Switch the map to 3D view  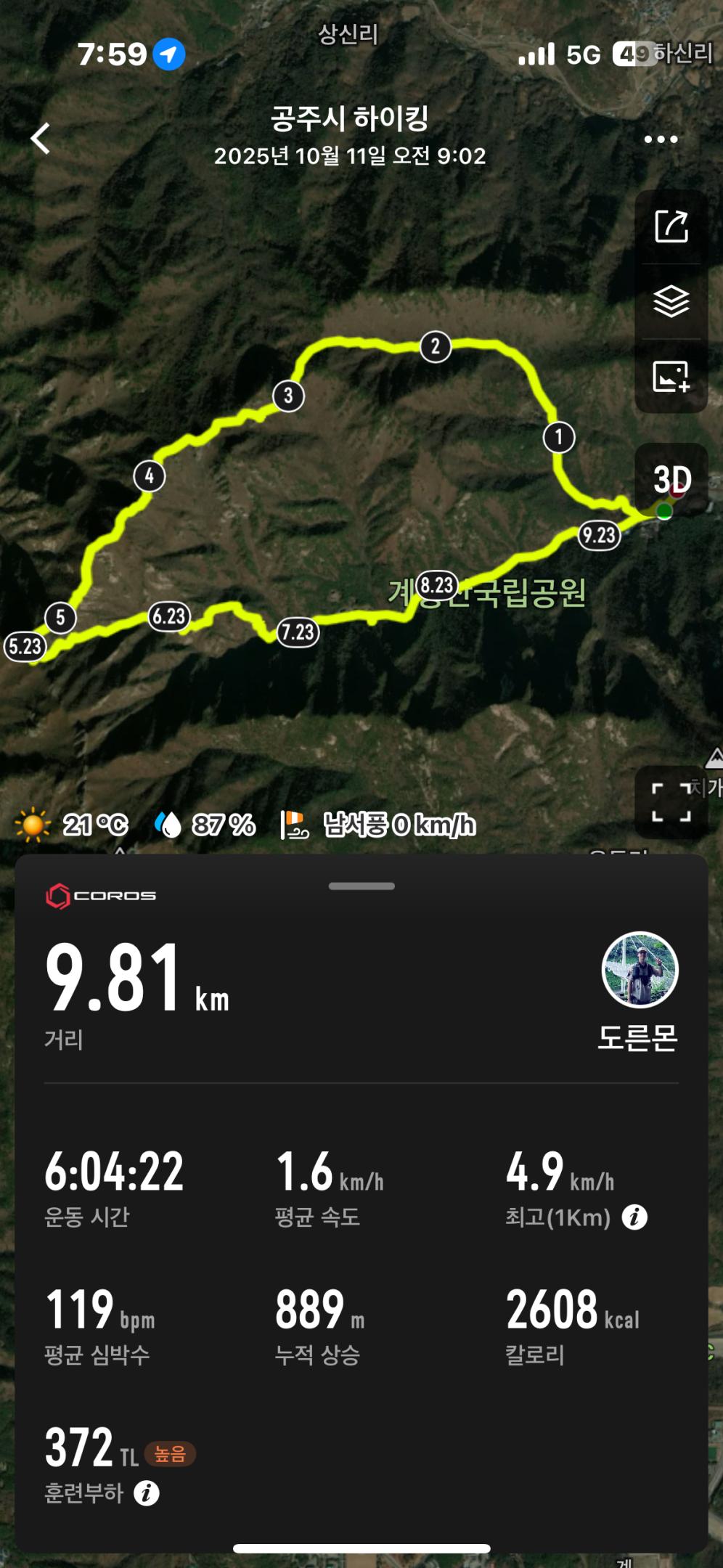point(671,479)
